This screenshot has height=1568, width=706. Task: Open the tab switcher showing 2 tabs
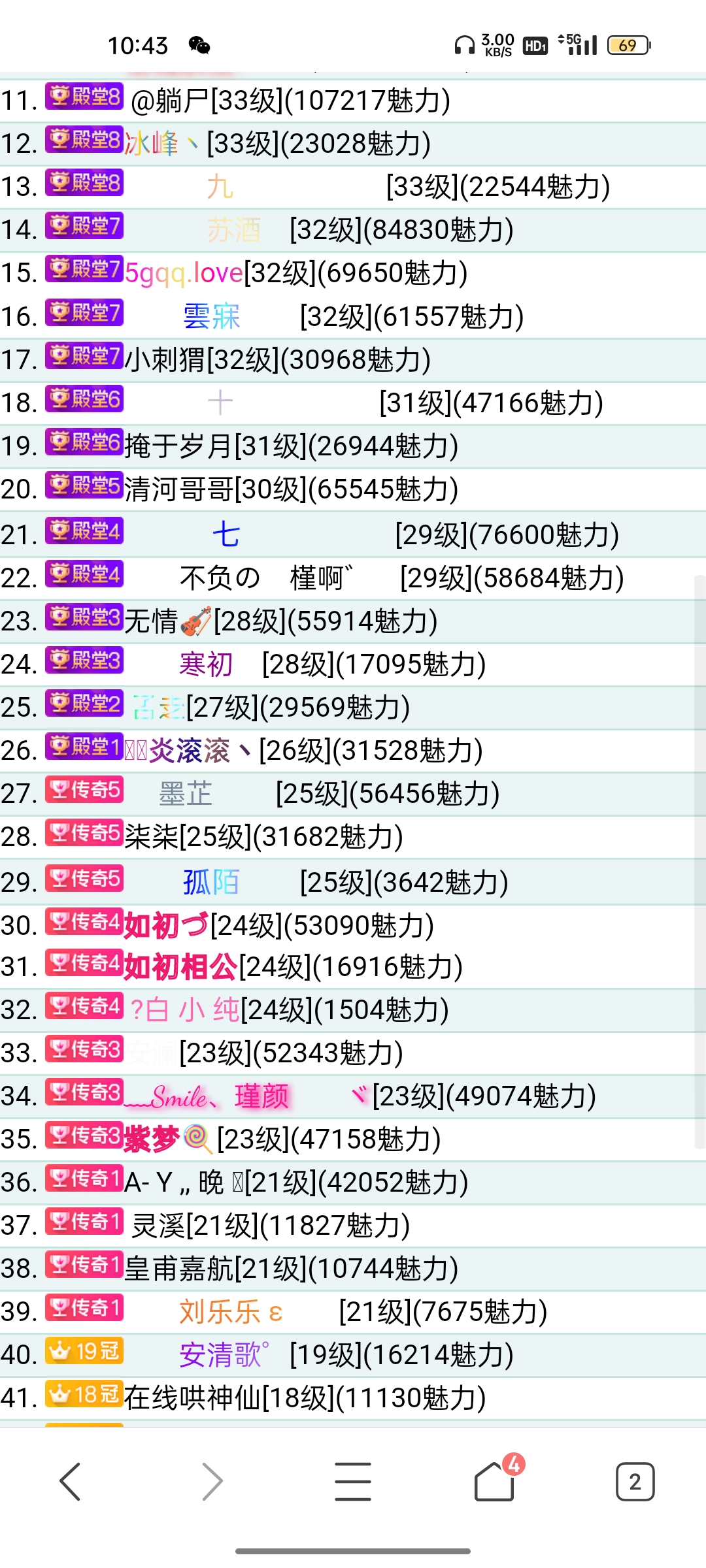point(635,1481)
